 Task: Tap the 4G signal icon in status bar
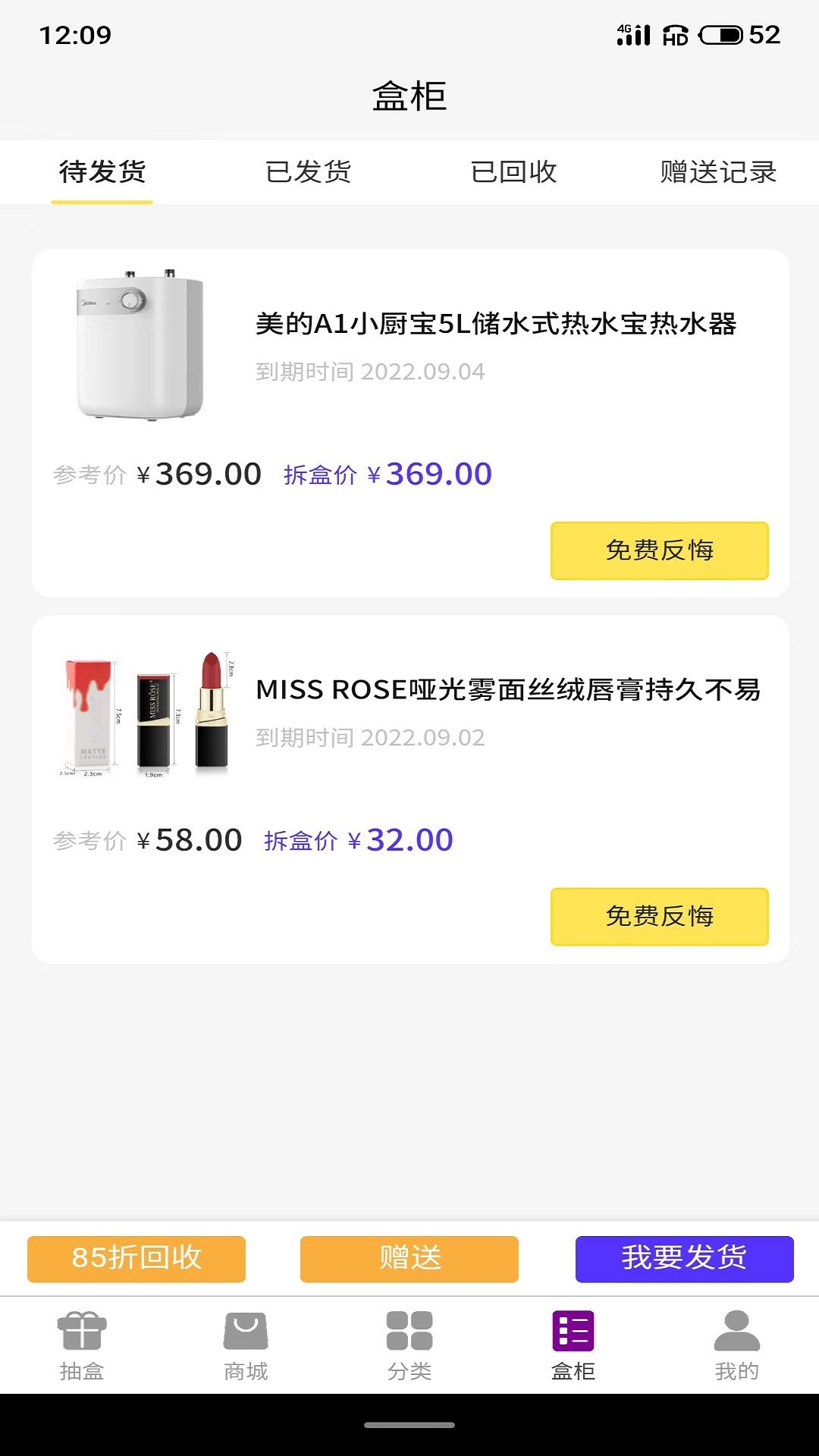(x=634, y=32)
